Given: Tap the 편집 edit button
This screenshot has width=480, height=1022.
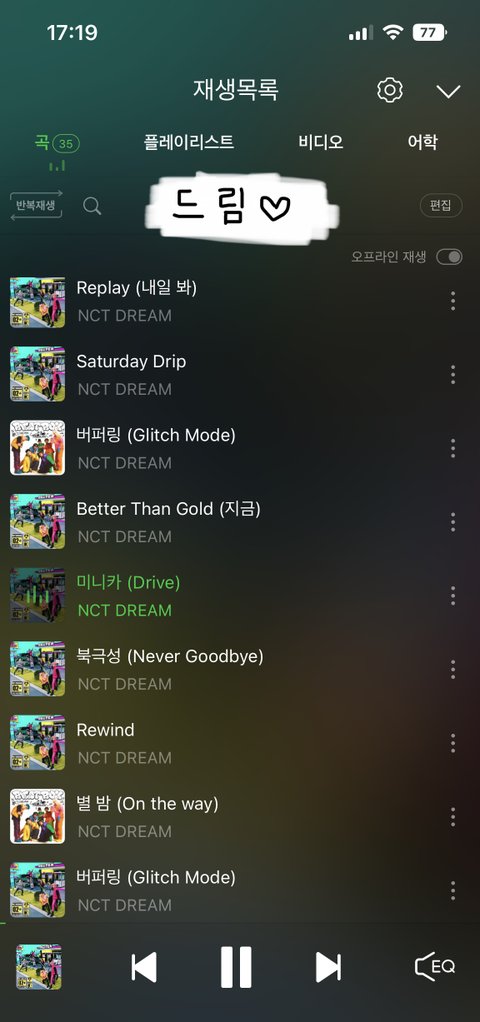Looking at the screenshot, I should coord(441,205).
